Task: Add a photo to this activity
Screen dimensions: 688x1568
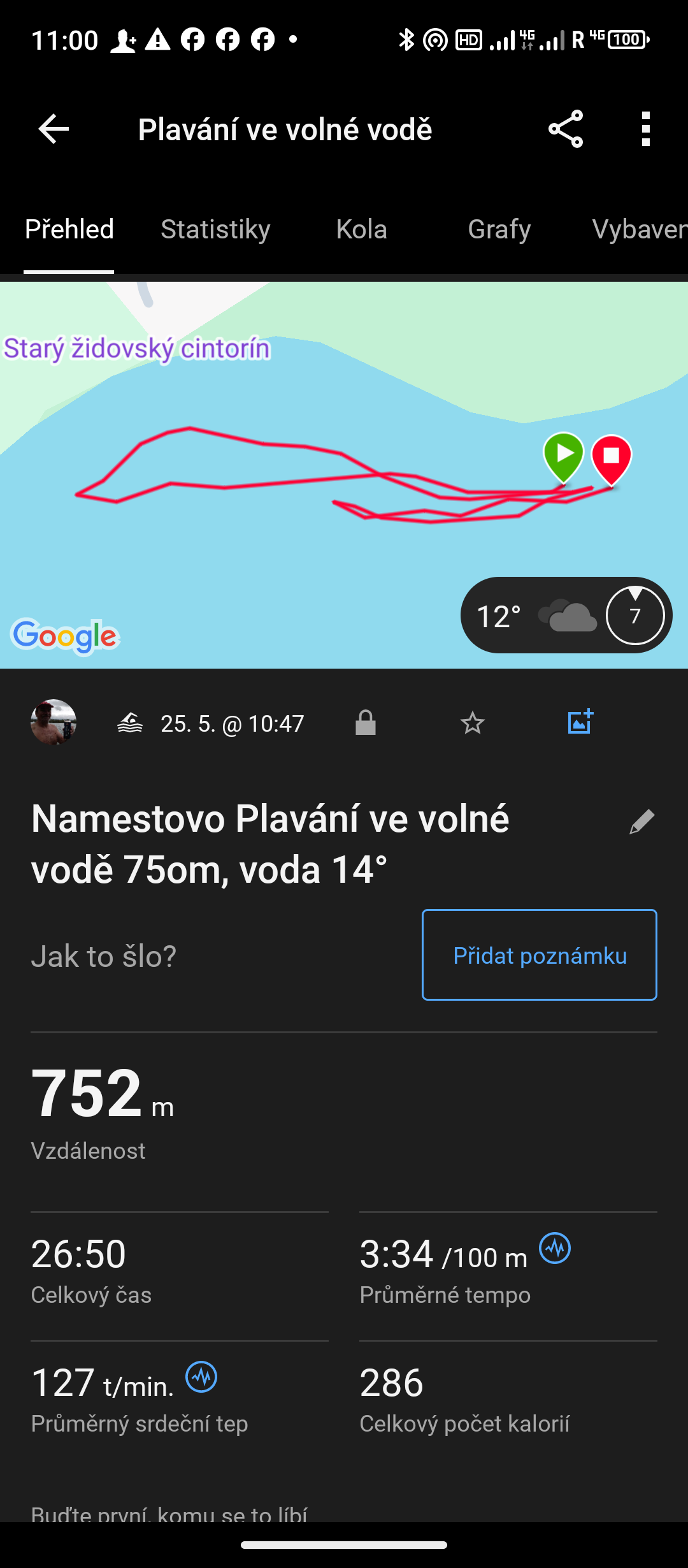Action: coord(580,722)
